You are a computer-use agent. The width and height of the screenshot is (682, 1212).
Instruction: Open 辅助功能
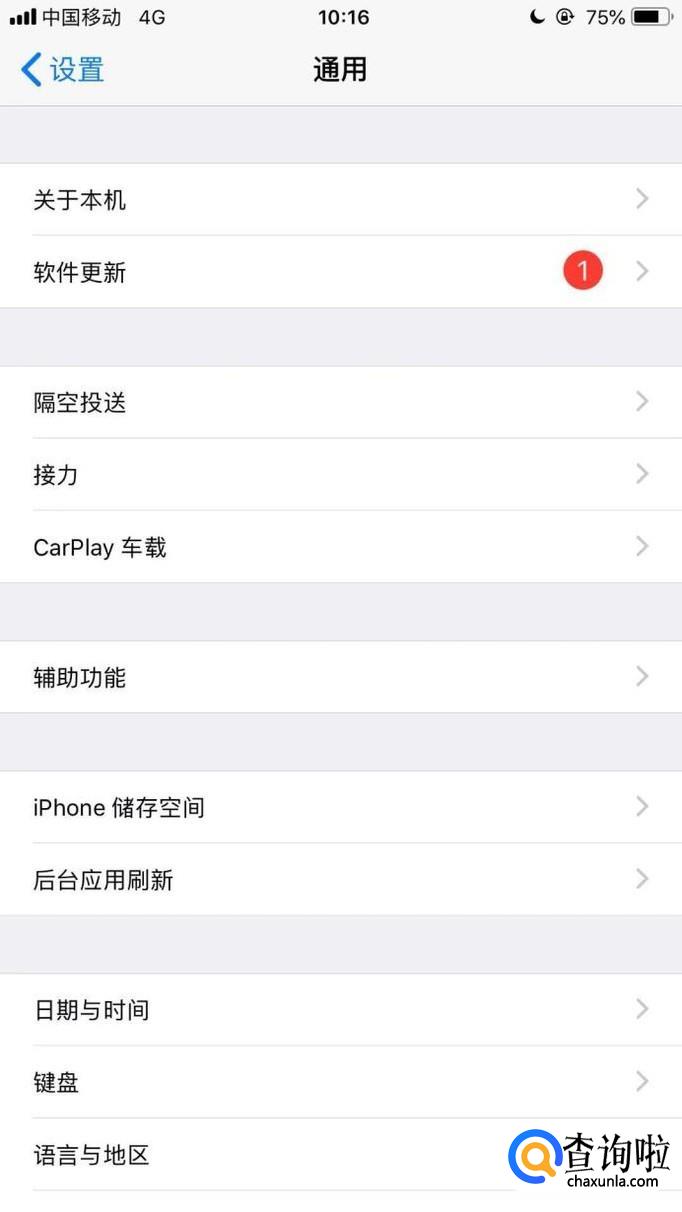coord(341,677)
